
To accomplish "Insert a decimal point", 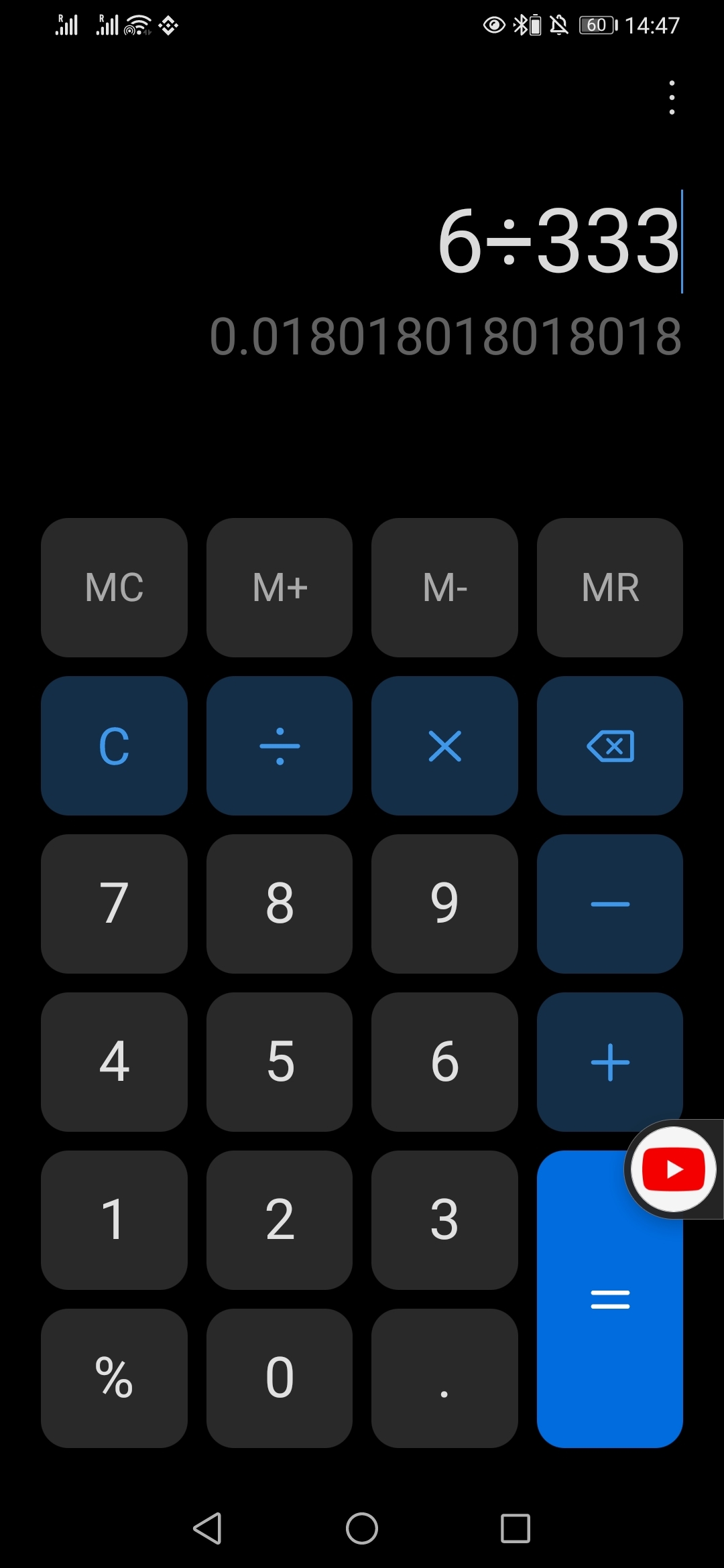I will coord(444,1378).
